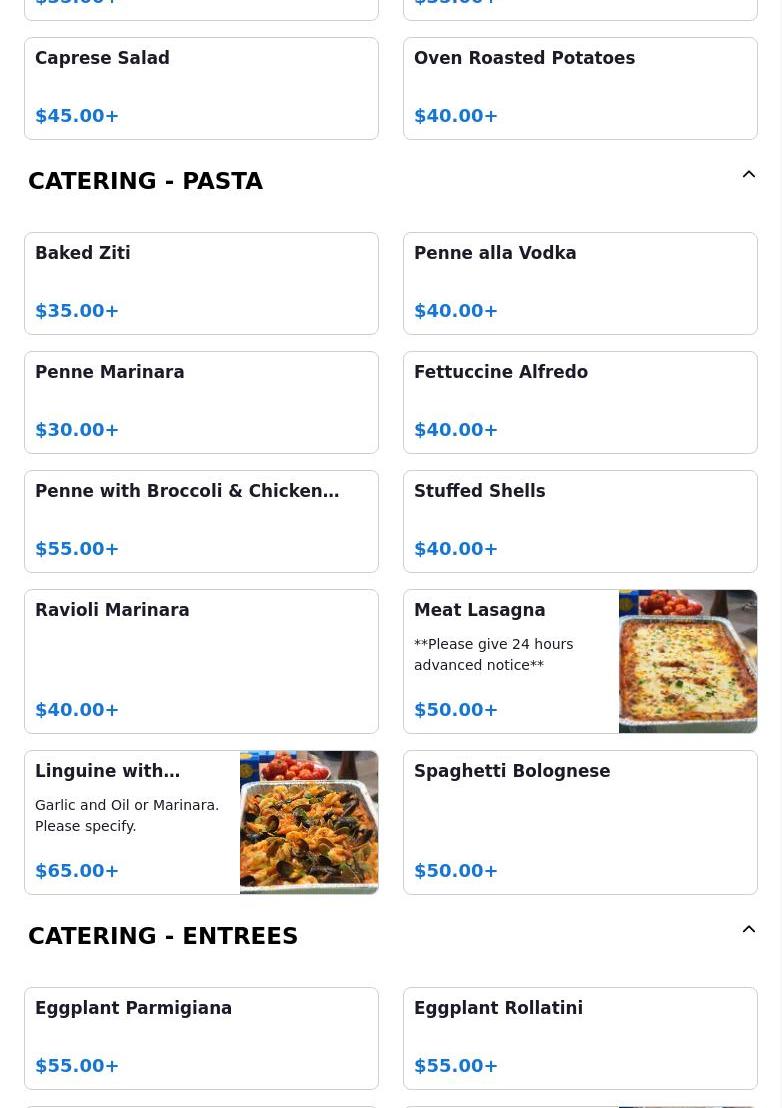Open the Caprese Salad item

tap(201, 88)
